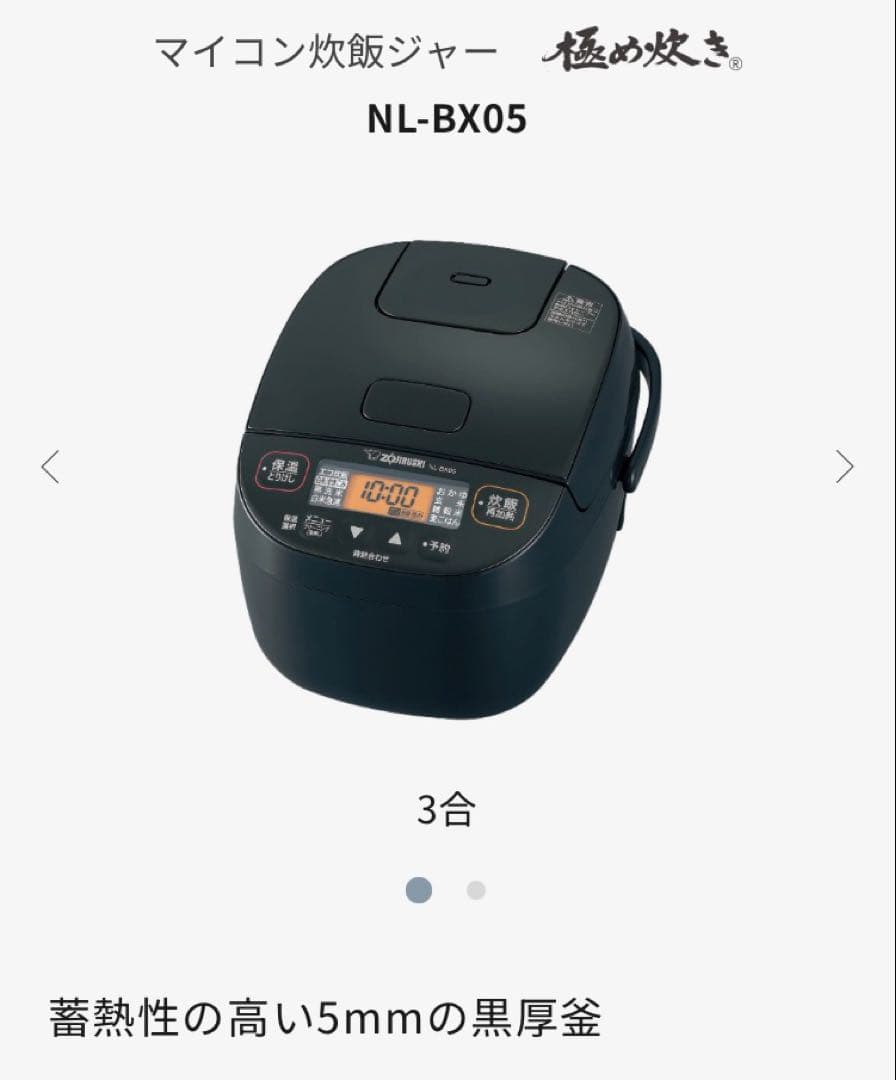Screen dimensions: 896x1080
Task: Click the left carousel chevron
Action: tap(48, 468)
